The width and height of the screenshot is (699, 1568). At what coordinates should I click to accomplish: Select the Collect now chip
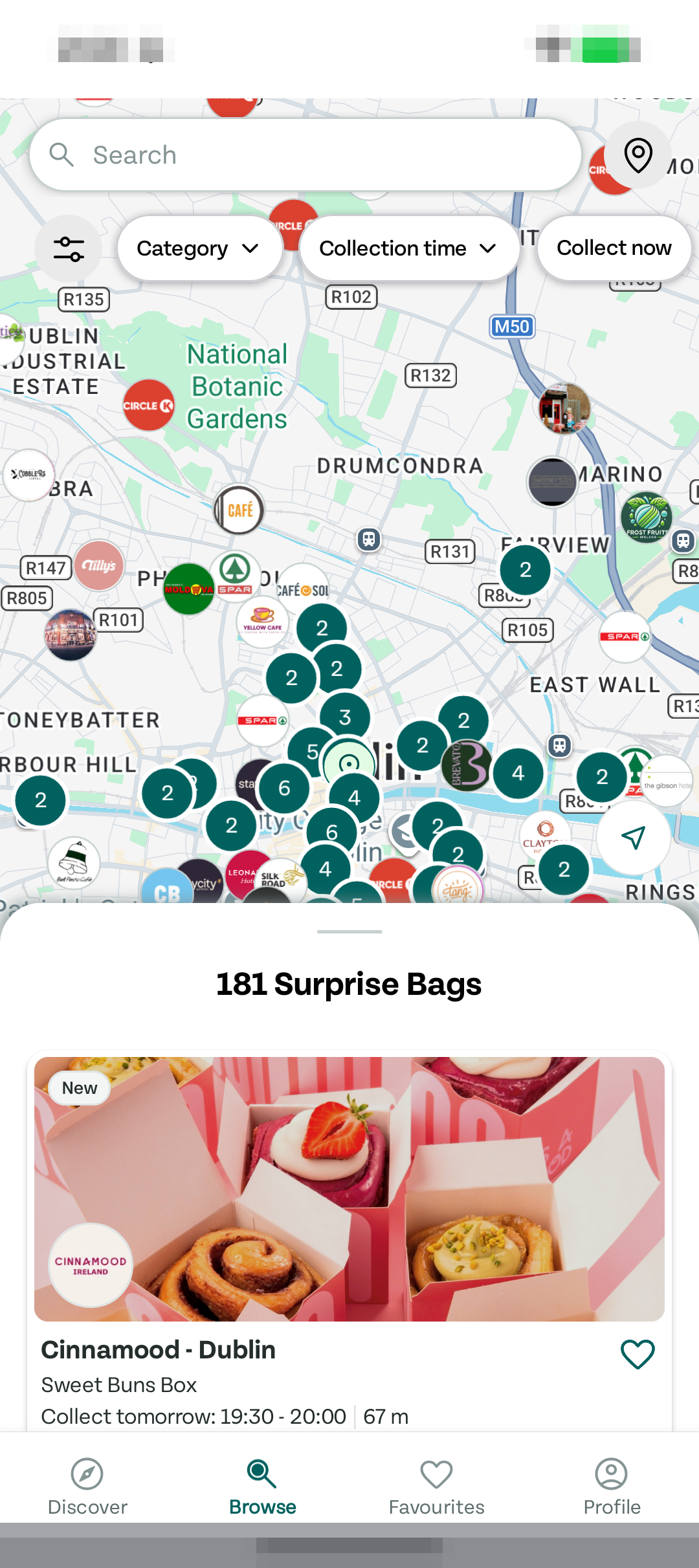click(x=614, y=248)
